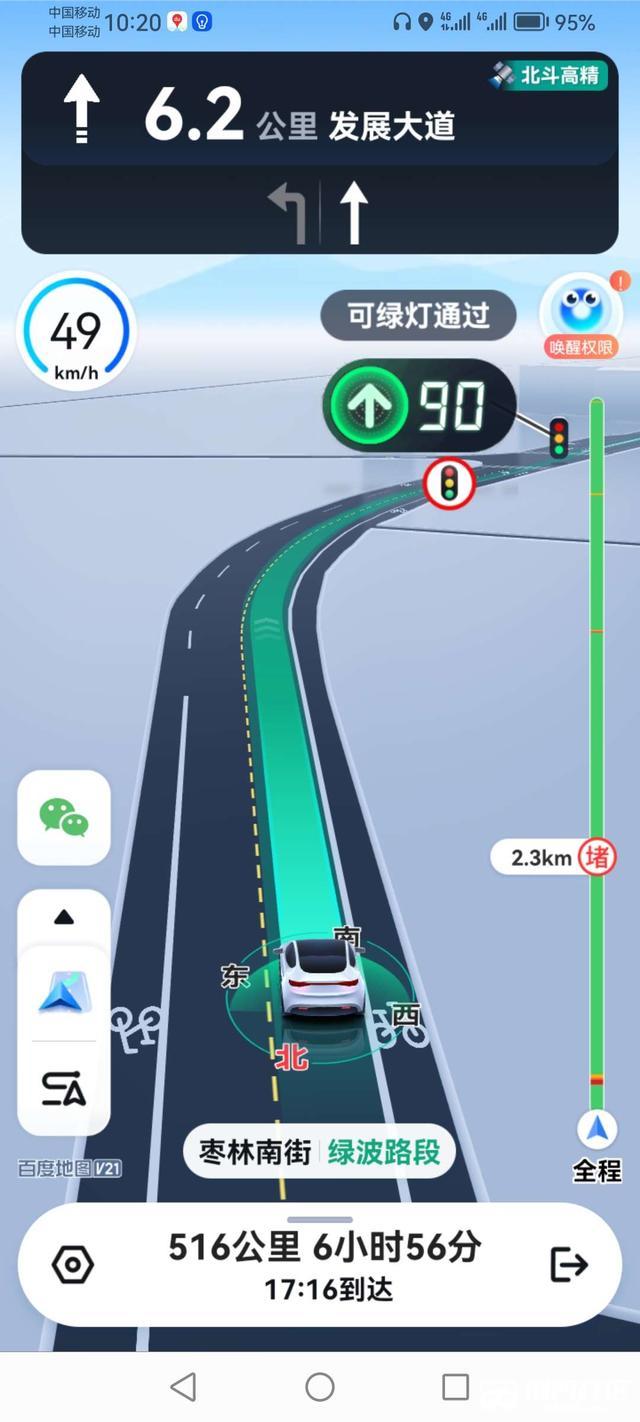Tap the WeChat share button
The height and width of the screenshot is (1422, 640).
tap(64, 817)
